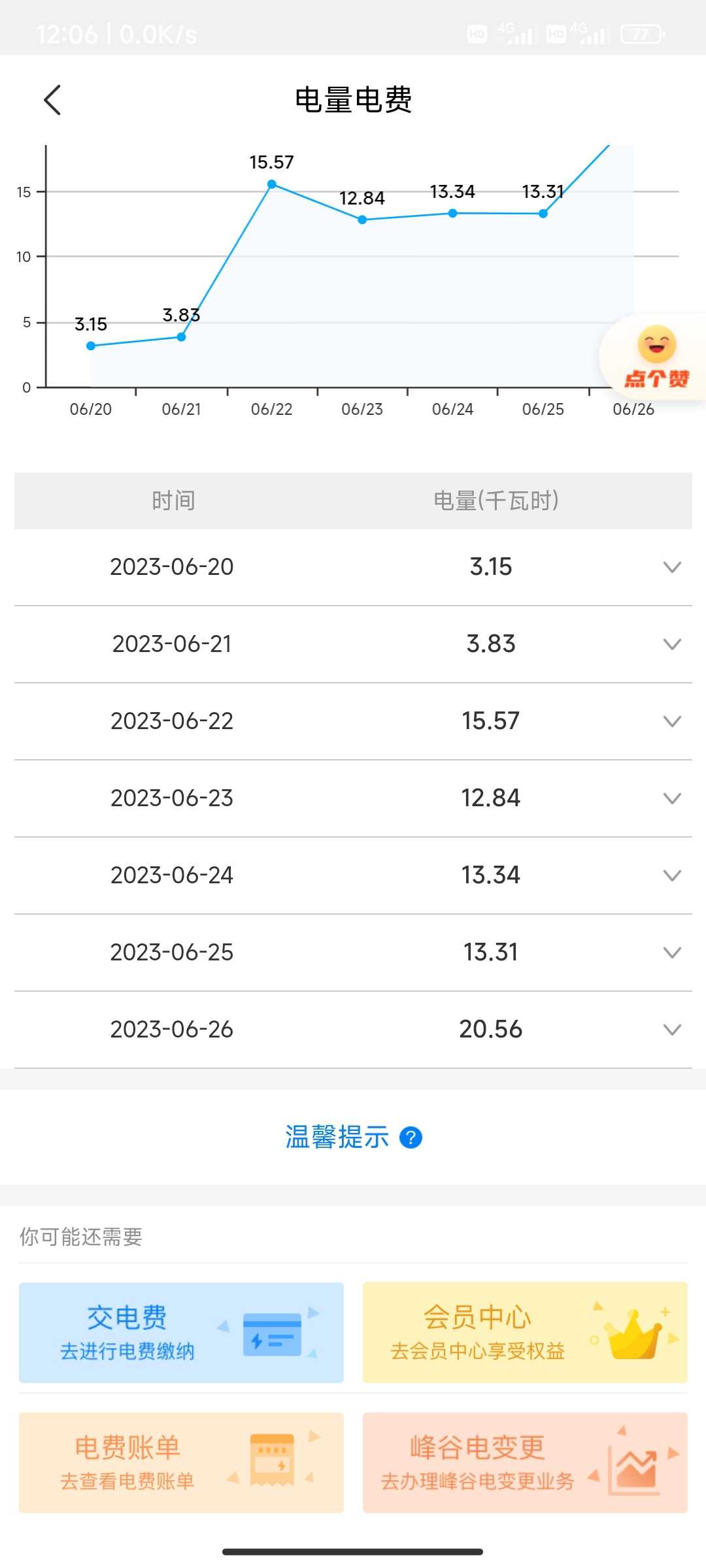
Task: Expand the 2023-06-20 usage row
Action: [x=353, y=567]
